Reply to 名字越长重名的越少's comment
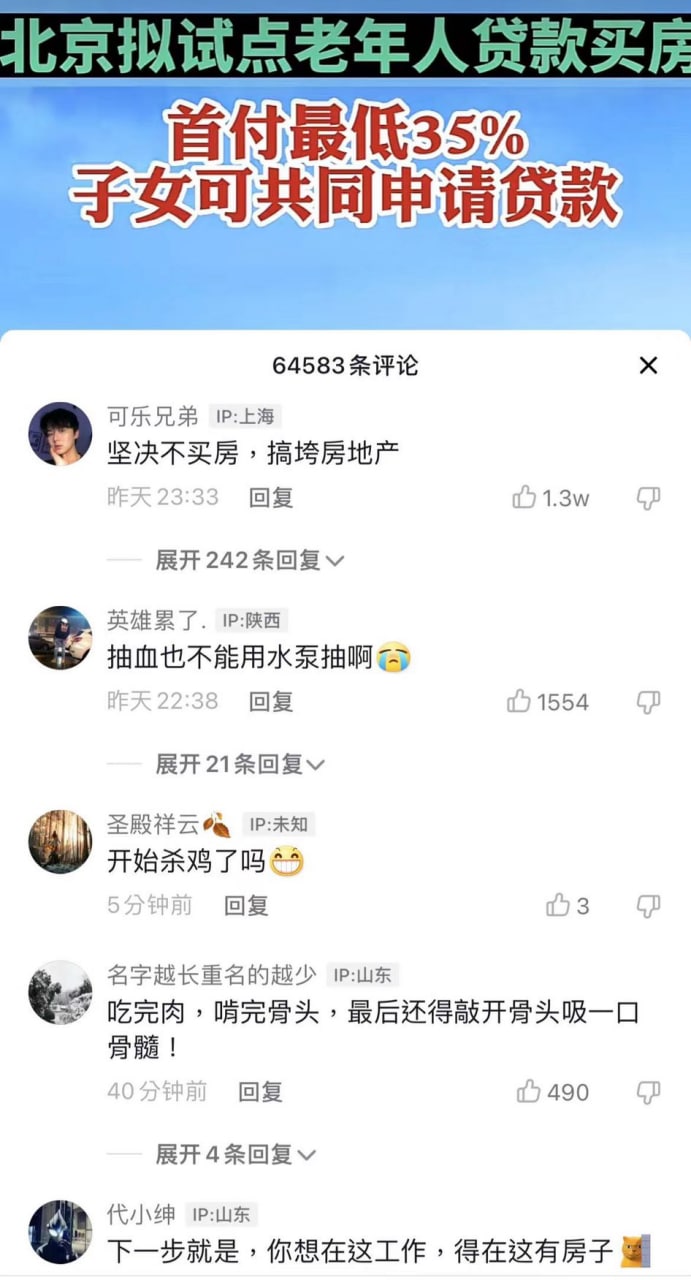The width and height of the screenshot is (691, 1280). [260, 1092]
